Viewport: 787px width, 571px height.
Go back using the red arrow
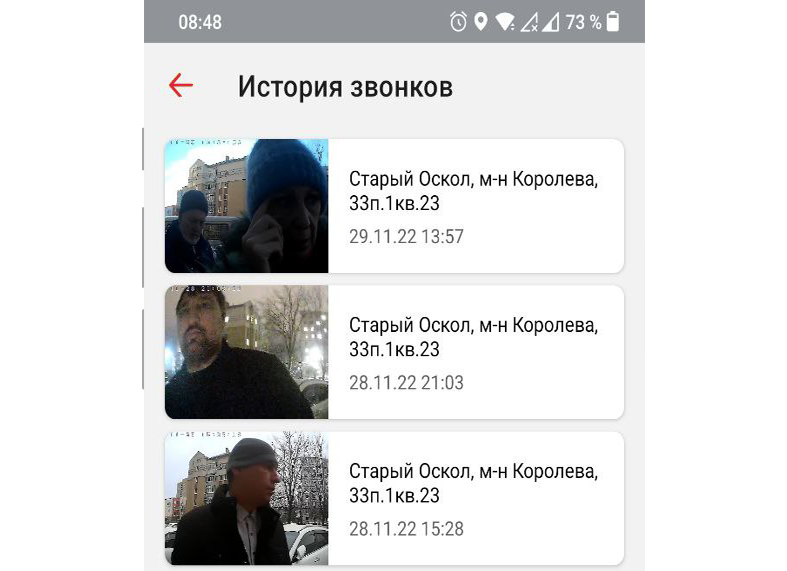pyautogui.click(x=181, y=86)
